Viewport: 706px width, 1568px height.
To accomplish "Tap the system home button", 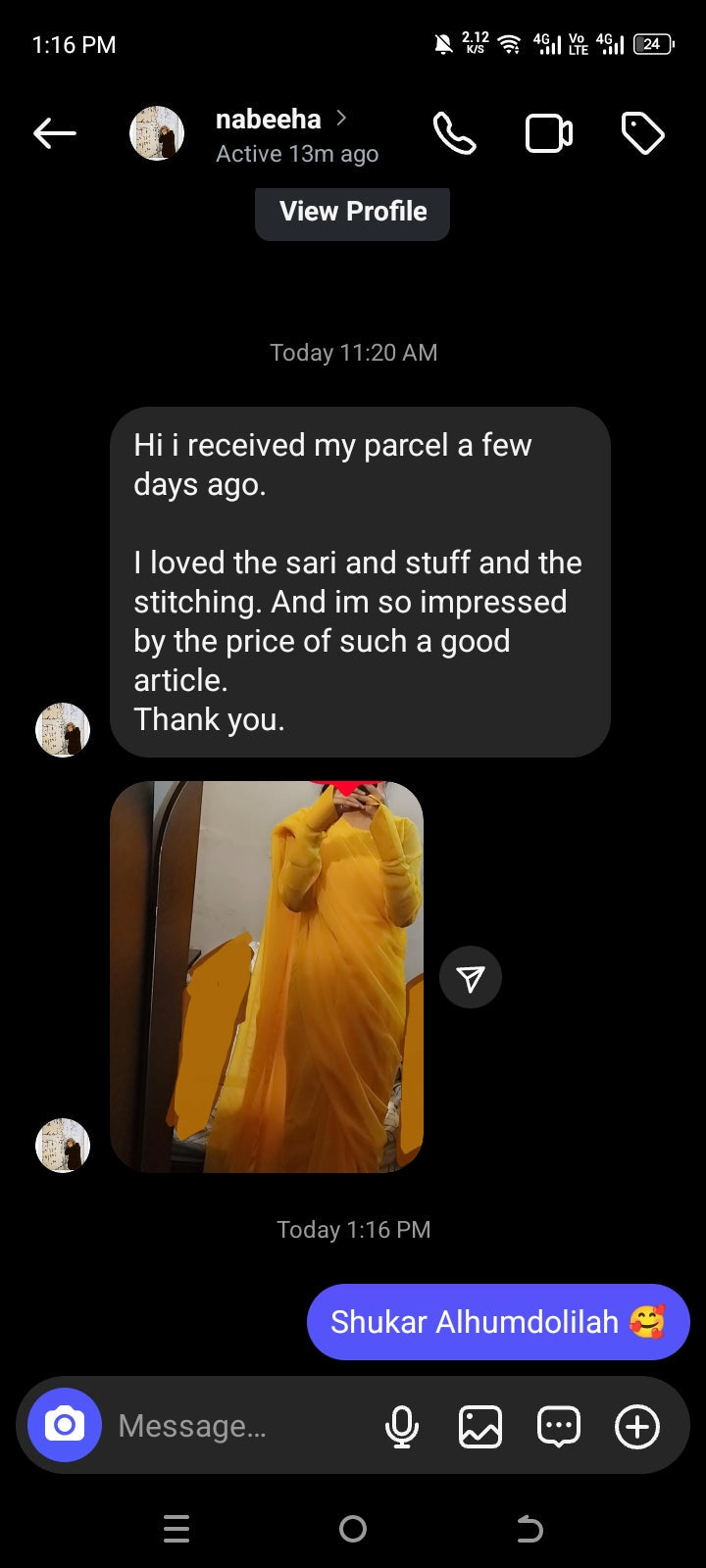I will [x=353, y=1528].
